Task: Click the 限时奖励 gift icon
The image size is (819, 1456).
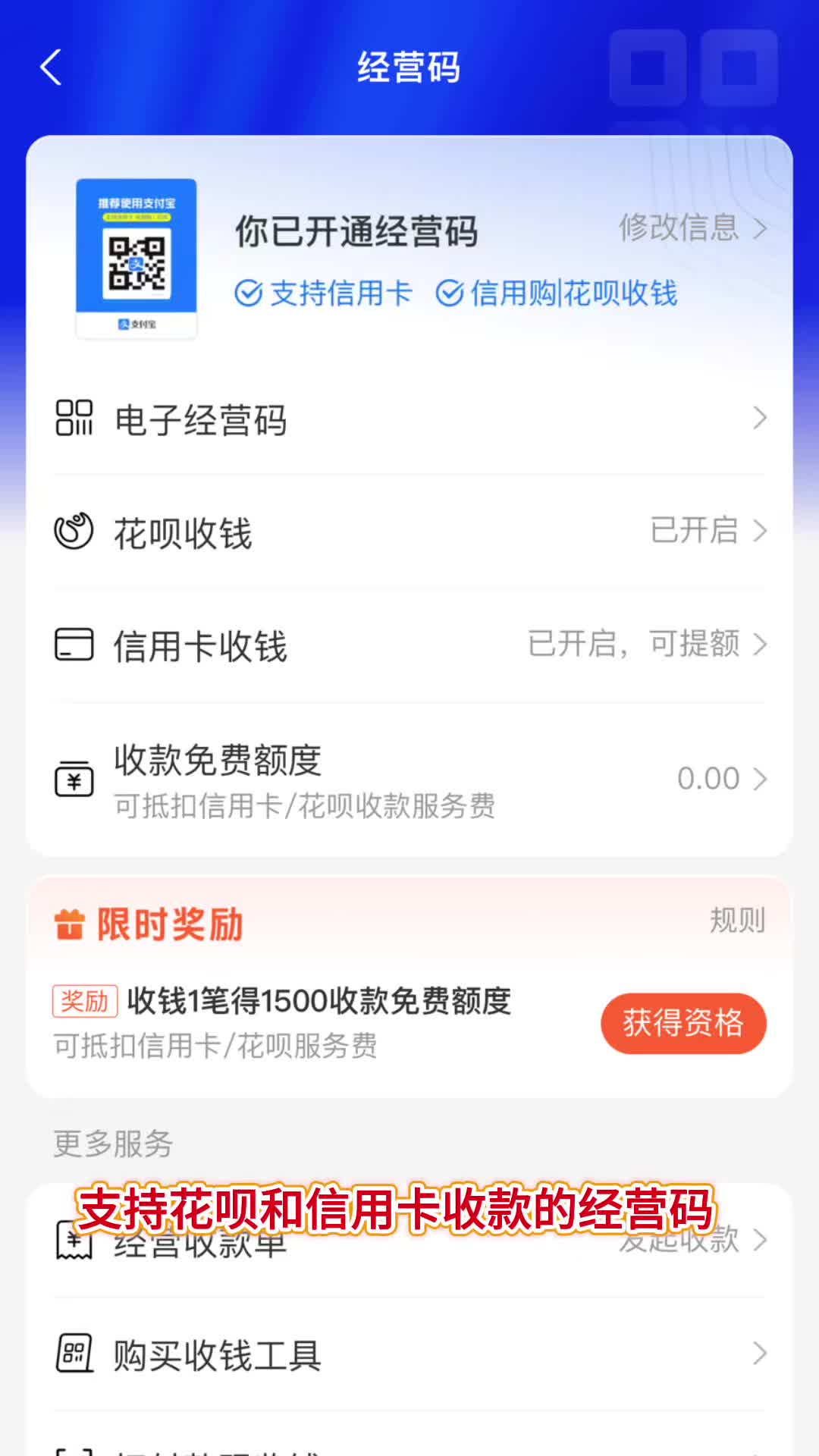Action: [70, 922]
